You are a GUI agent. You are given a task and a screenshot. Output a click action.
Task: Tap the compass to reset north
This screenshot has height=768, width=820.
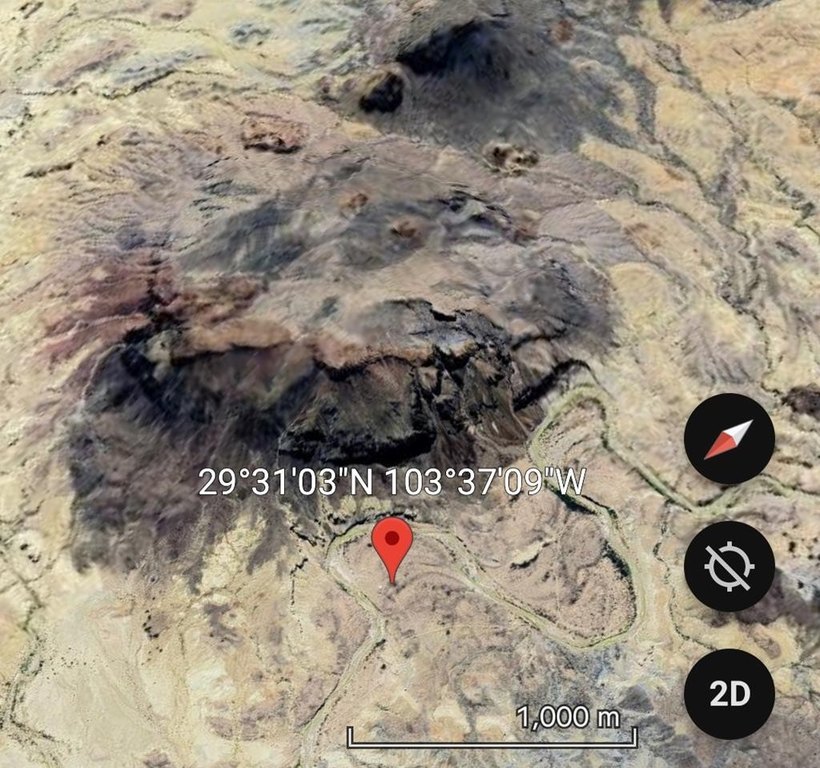coord(729,439)
